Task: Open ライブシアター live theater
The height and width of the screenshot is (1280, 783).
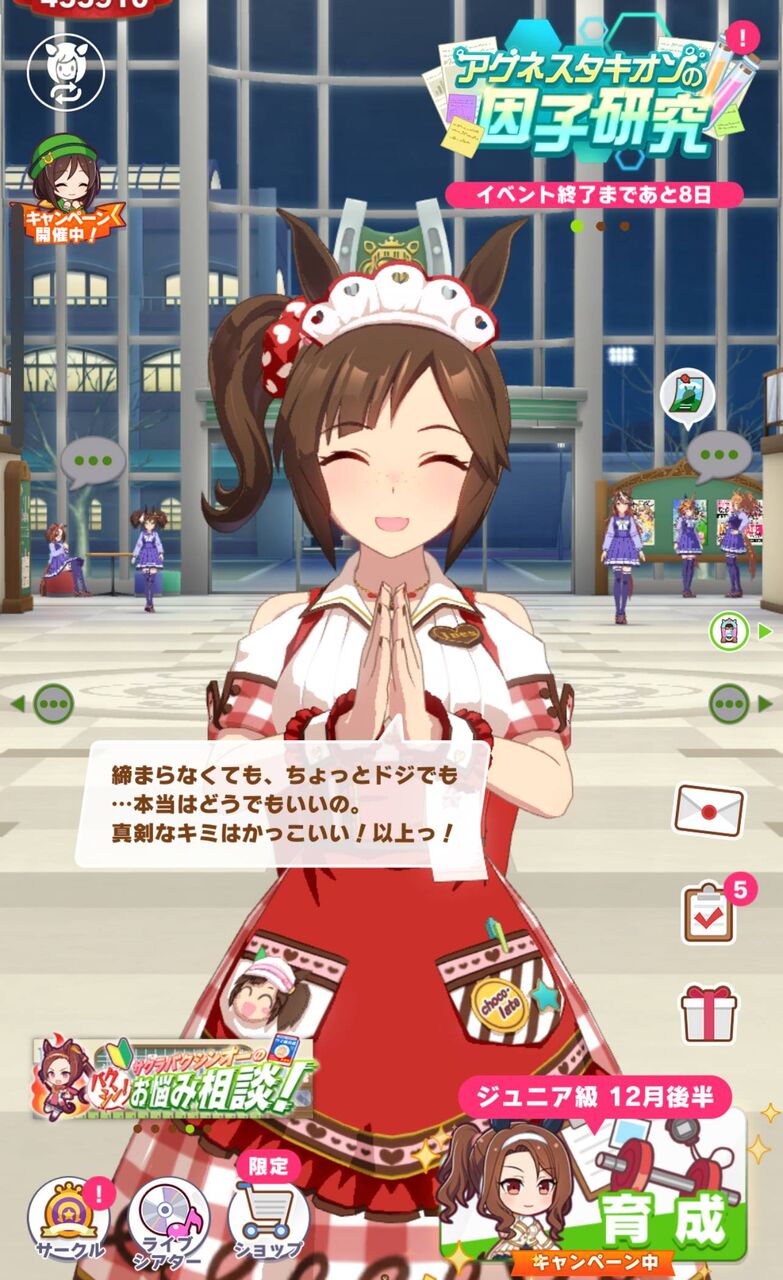Action: pos(168,1220)
